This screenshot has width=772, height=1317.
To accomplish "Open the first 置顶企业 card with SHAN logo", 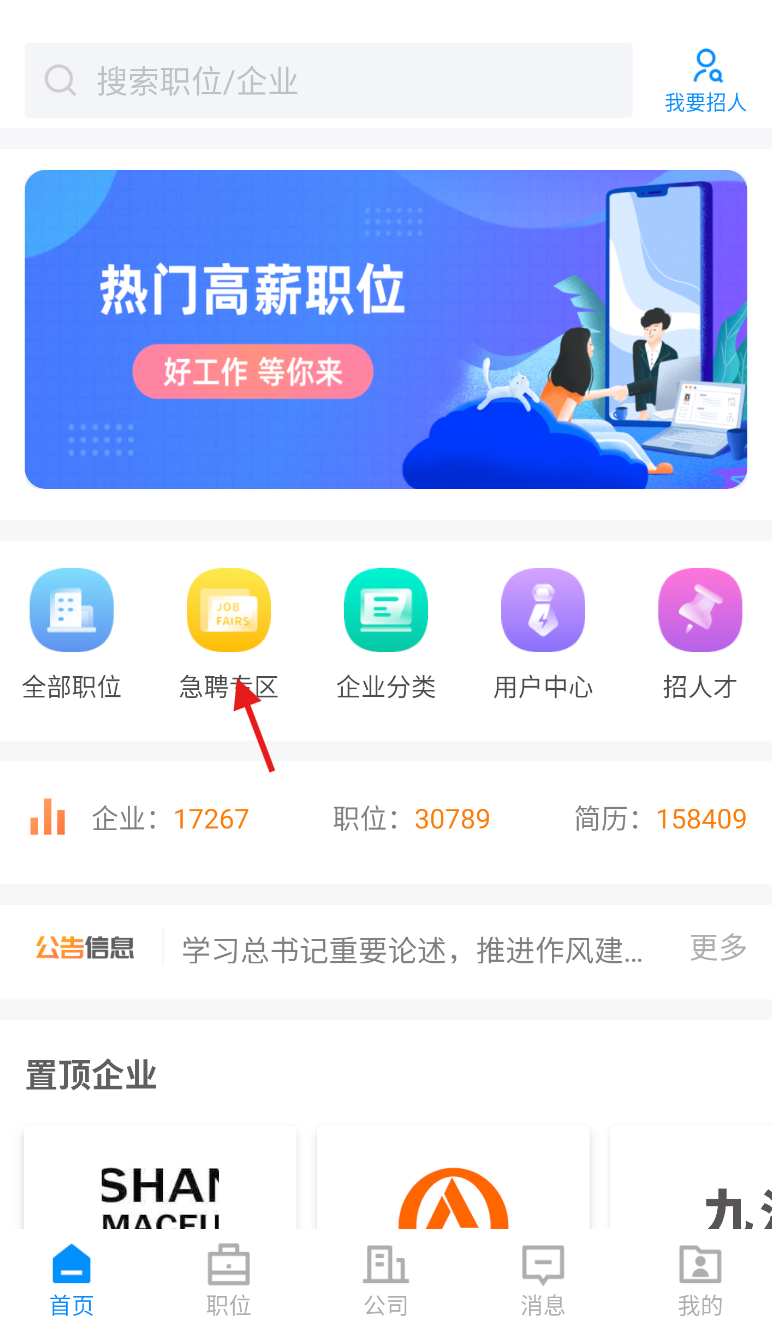I will pyautogui.click(x=160, y=1180).
